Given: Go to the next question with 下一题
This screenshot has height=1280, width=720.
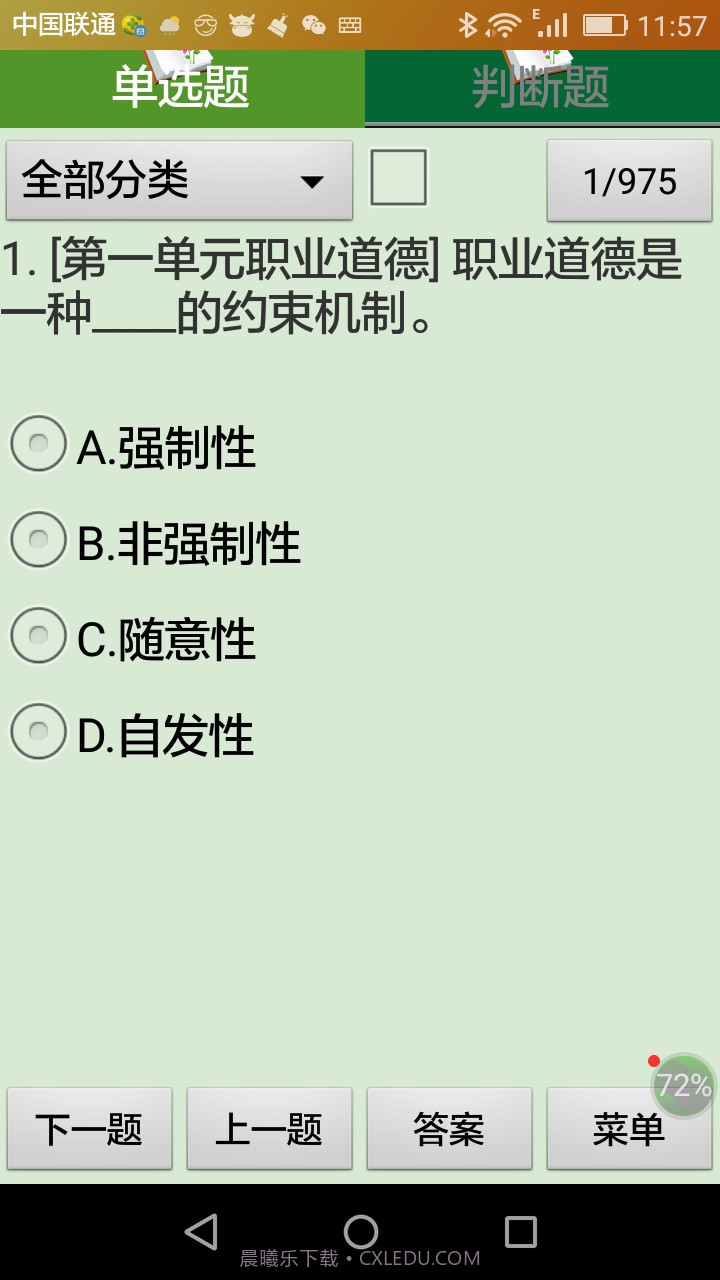Looking at the screenshot, I should coord(89,1129).
